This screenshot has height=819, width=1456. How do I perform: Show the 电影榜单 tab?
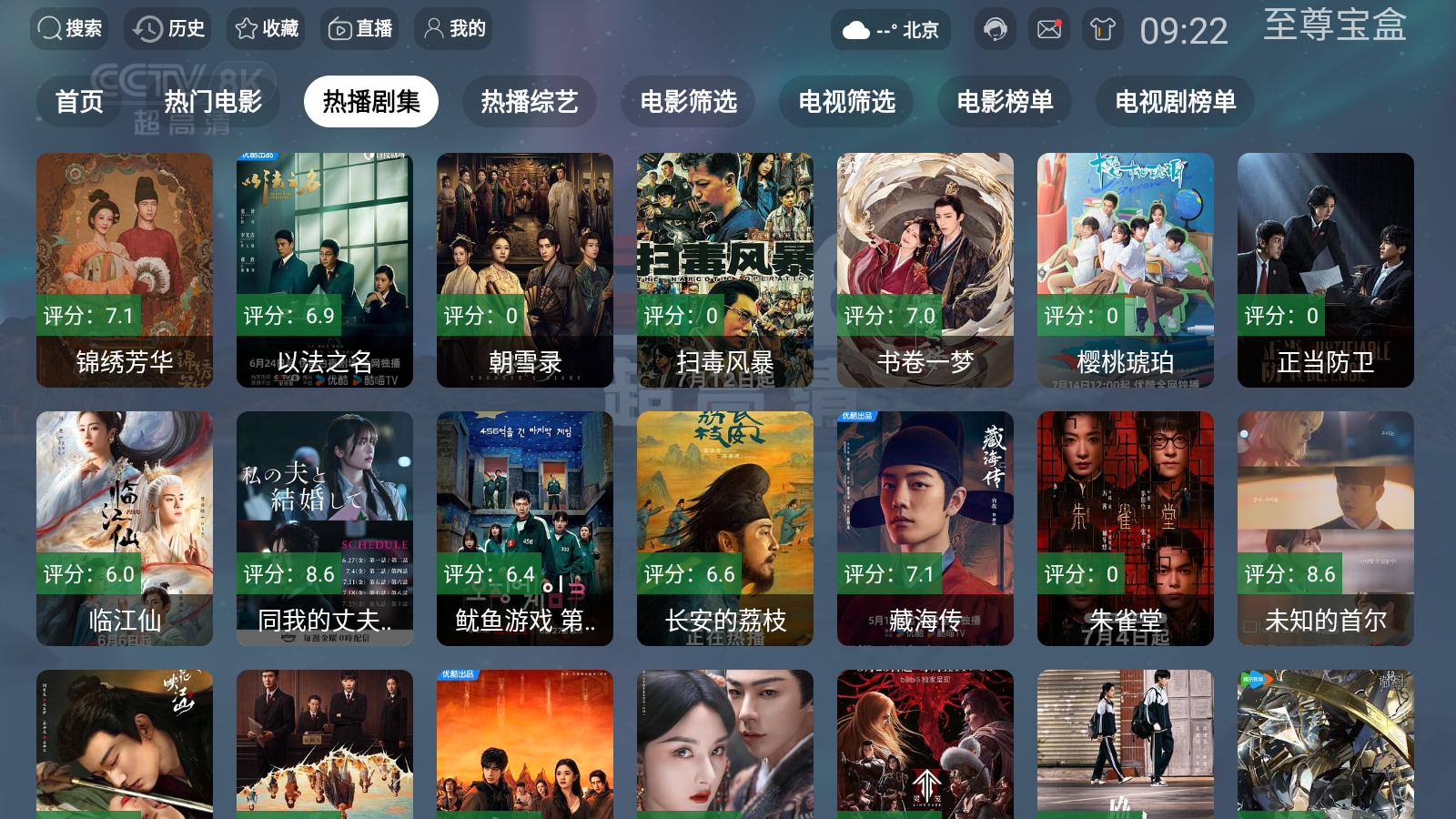coord(1005,101)
